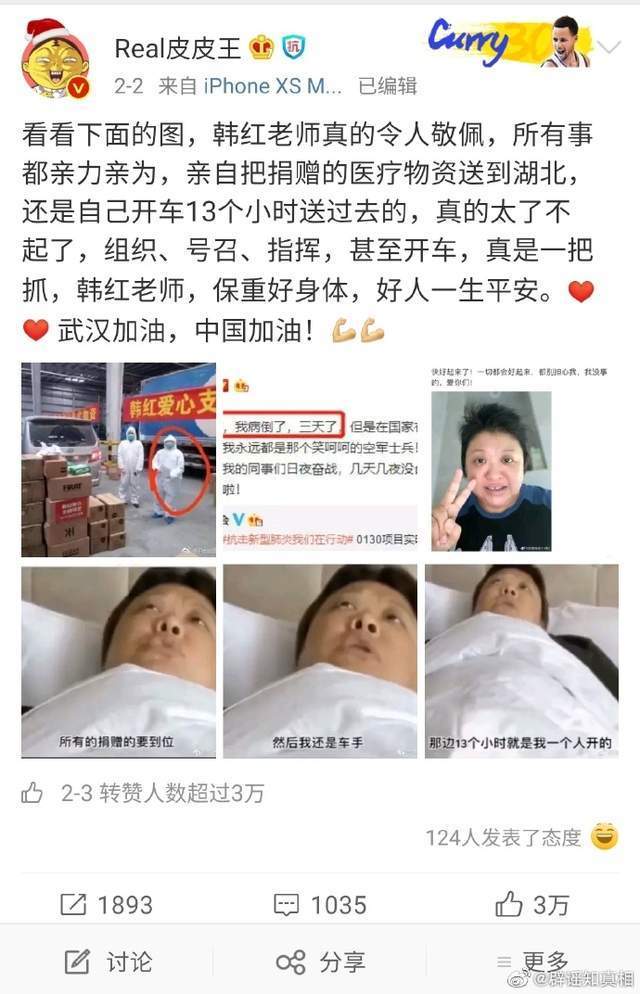640x994 pixels.
Task: View the photo of staff in protective suits
Action: [118, 458]
